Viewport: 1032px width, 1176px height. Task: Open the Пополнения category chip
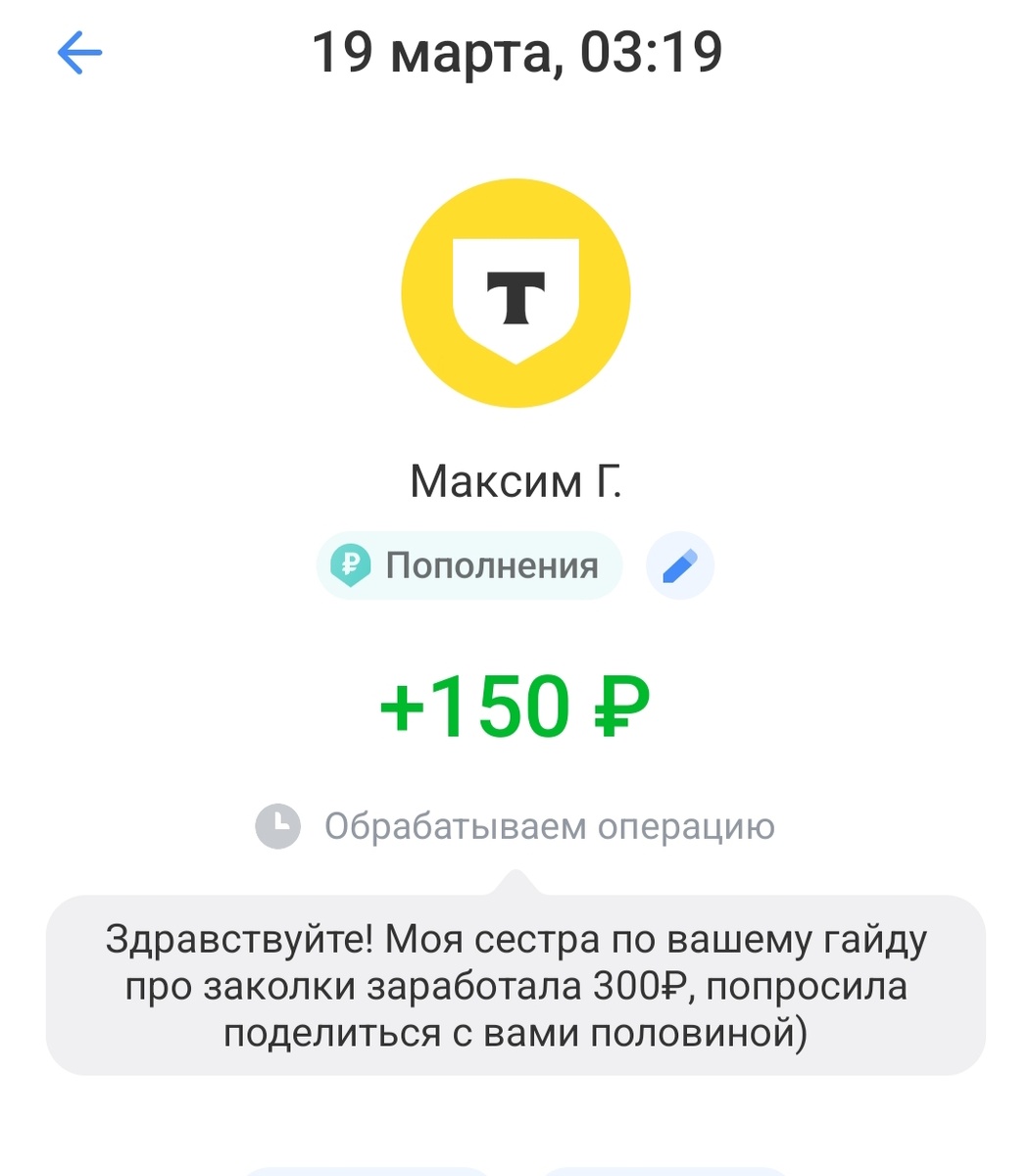[x=469, y=565]
